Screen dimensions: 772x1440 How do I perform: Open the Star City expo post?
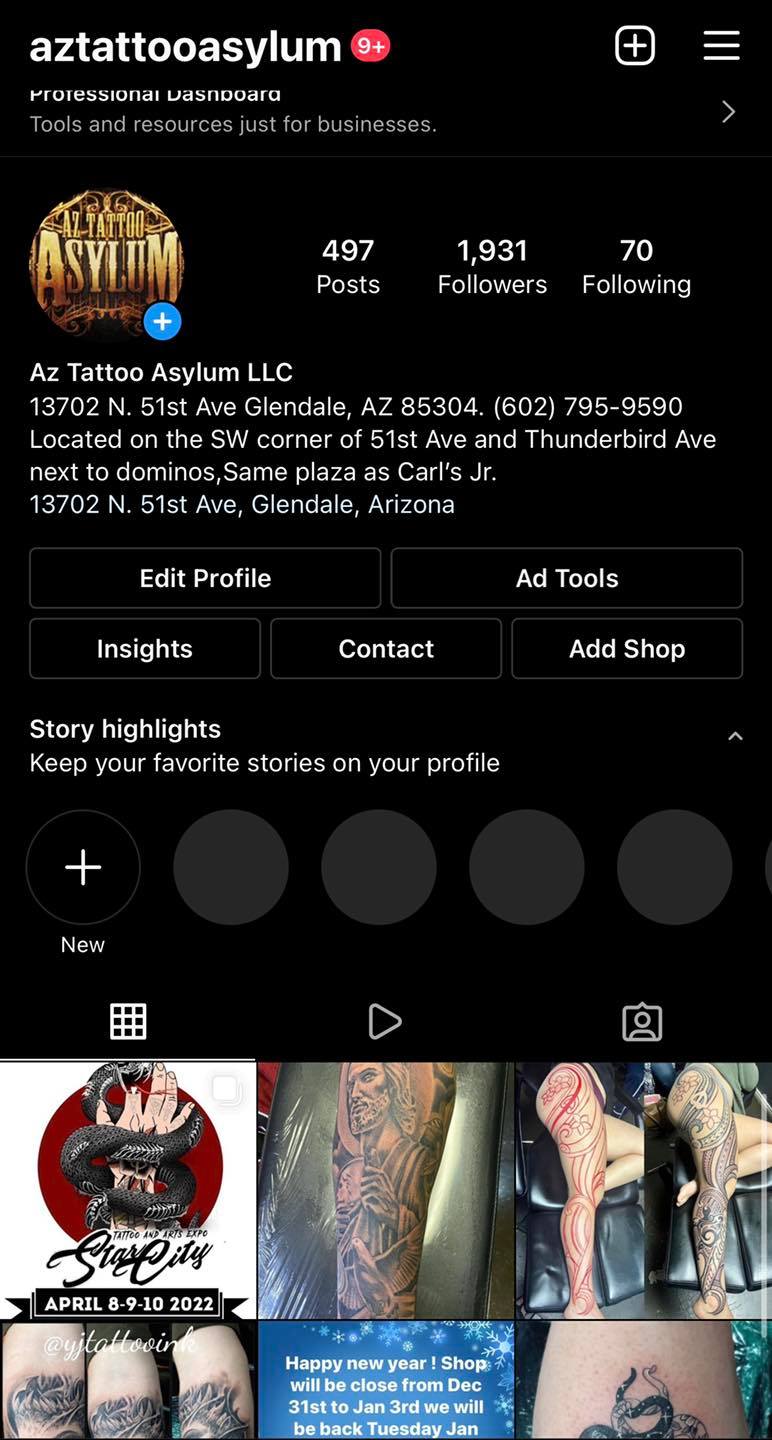point(128,1190)
